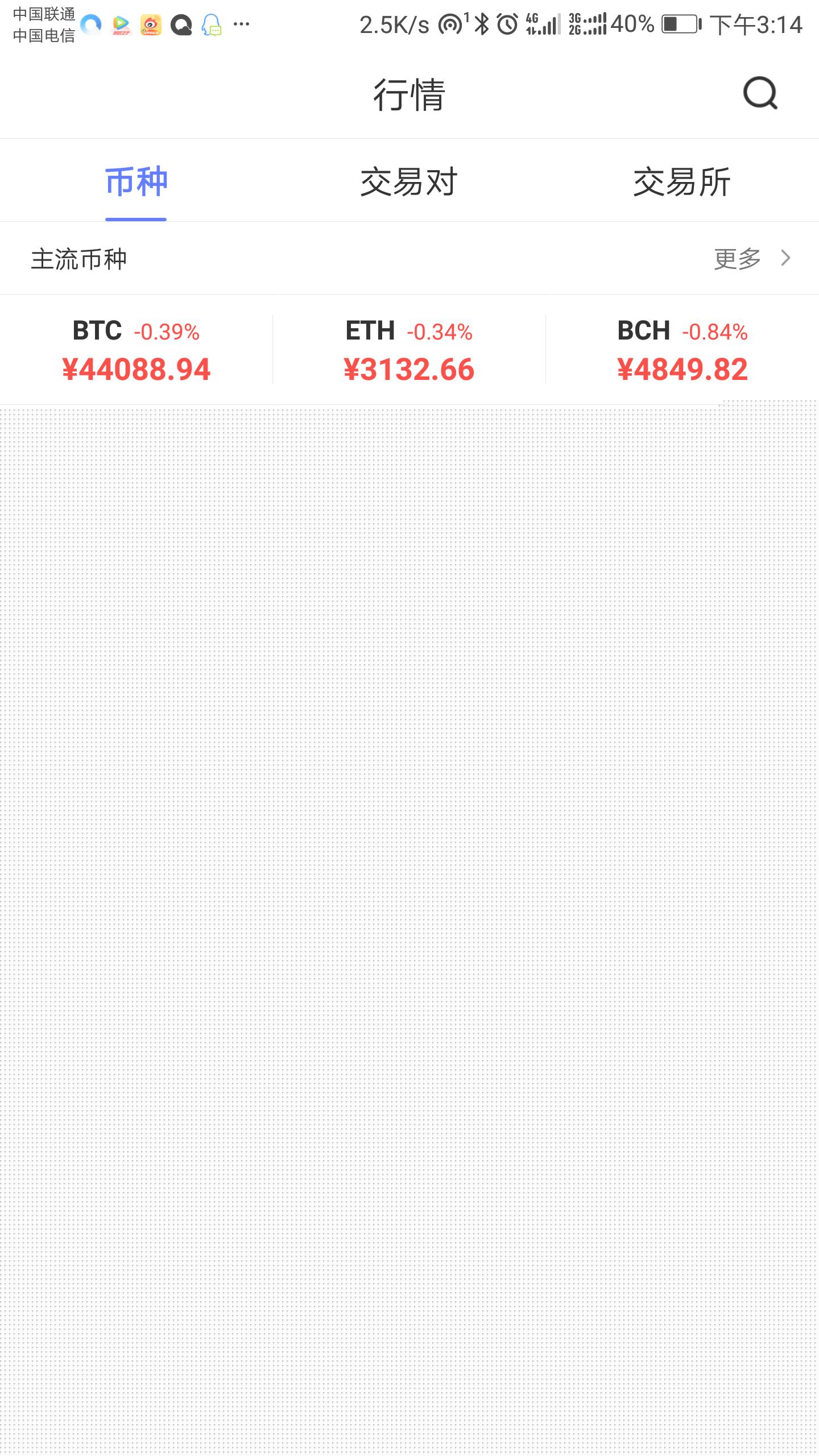Switch to the 交易所 tab

tap(682, 182)
